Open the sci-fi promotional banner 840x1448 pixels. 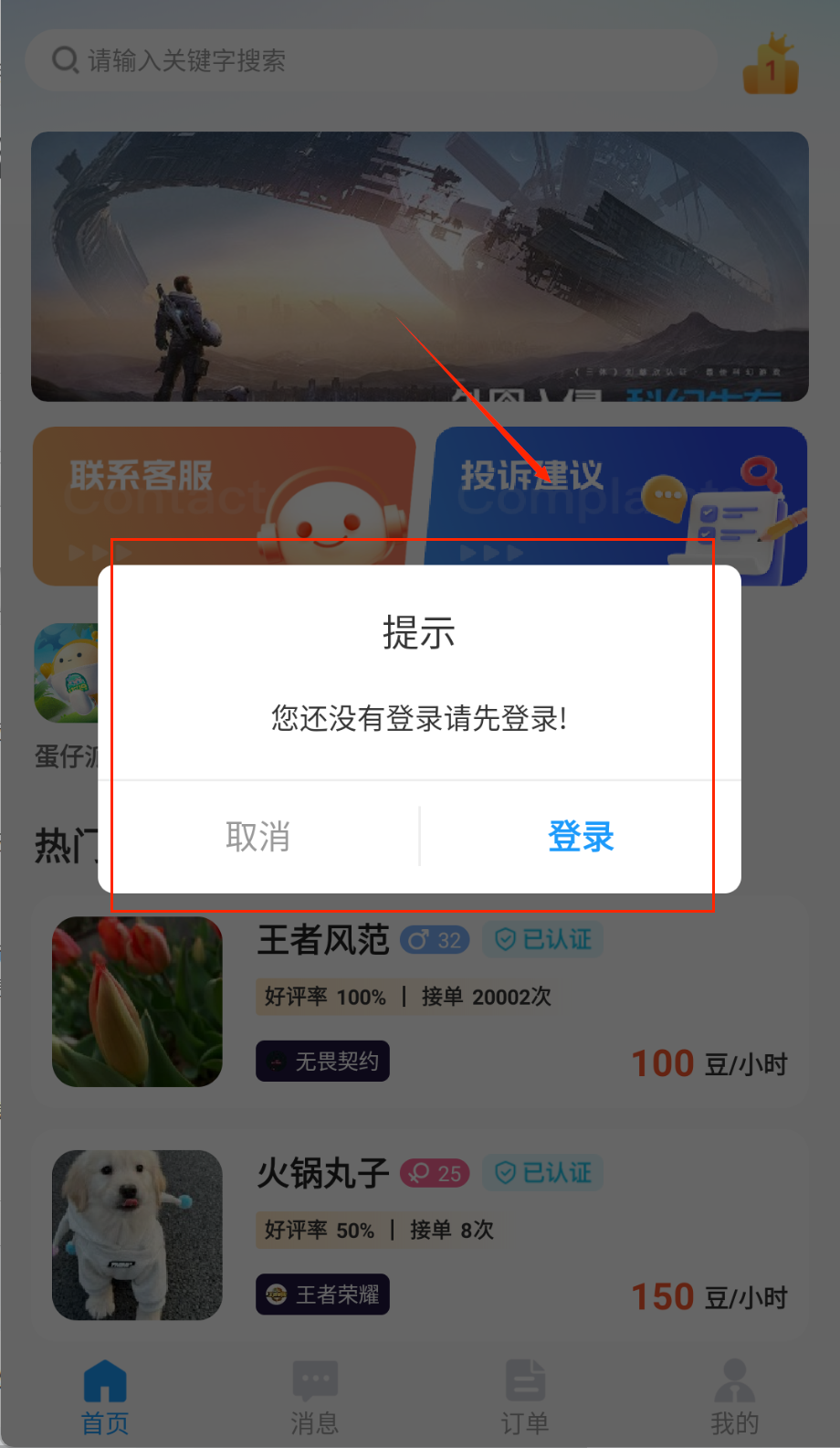click(x=420, y=266)
